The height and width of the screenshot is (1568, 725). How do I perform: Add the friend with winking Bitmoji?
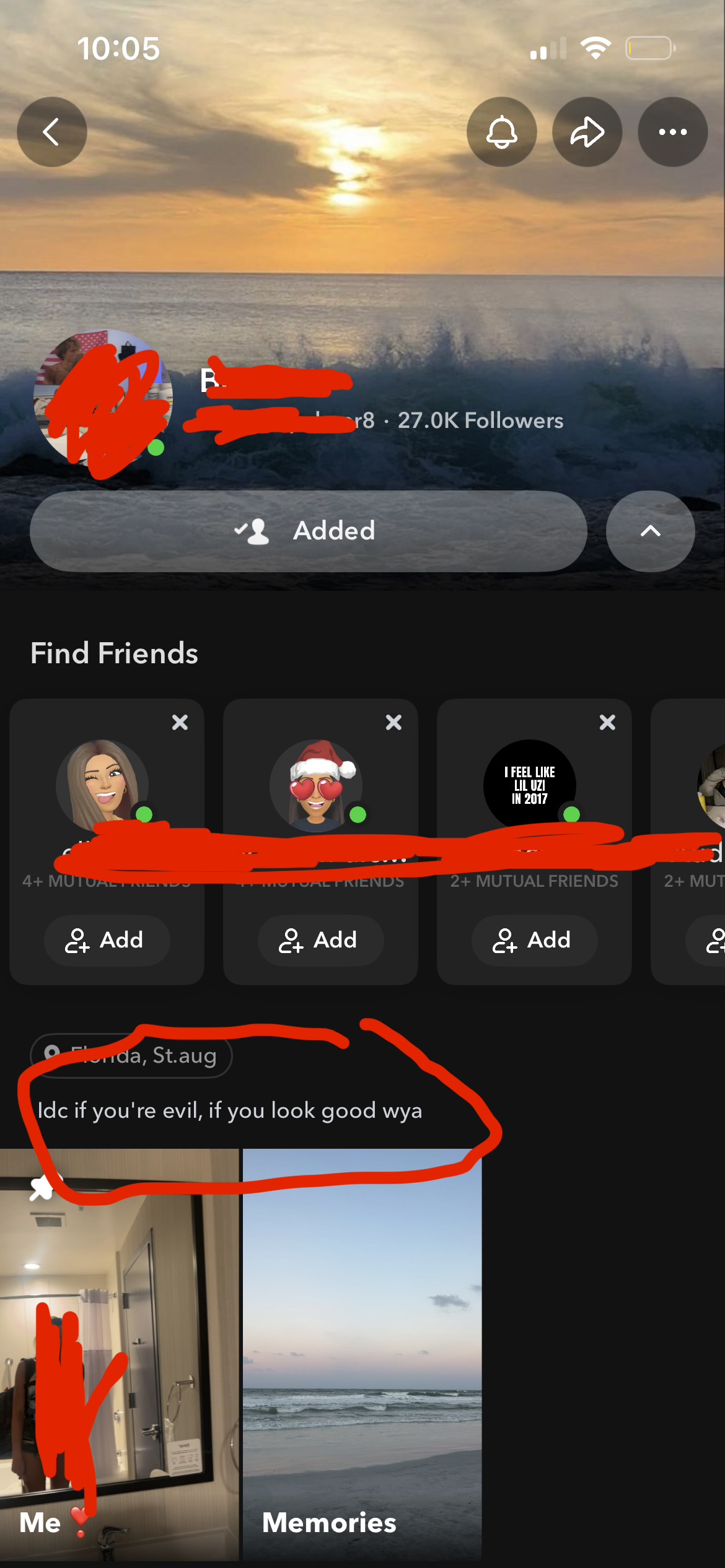107,940
